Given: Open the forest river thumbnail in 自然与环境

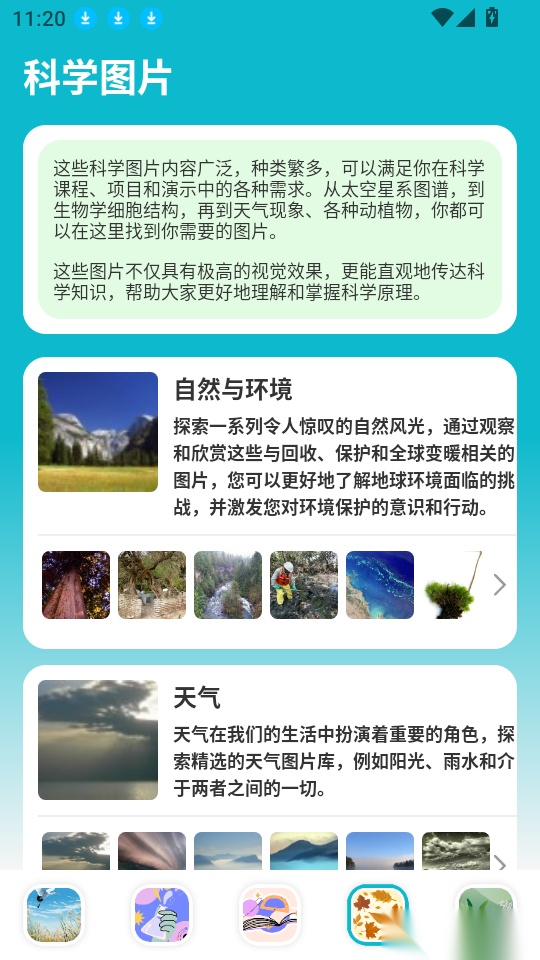Looking at the screenshot, I should coord(228,585).
